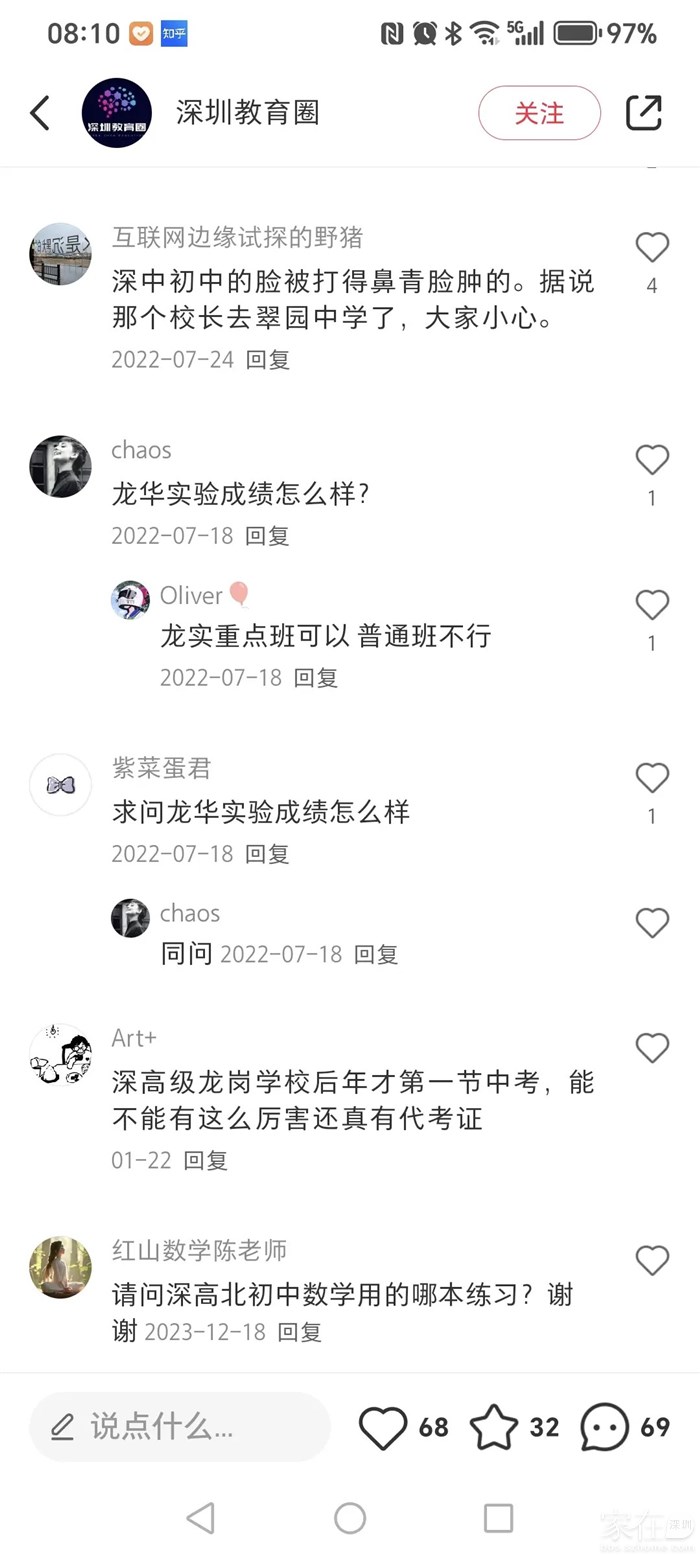Like 紫菜蛋君's comment
This screenshot has width=700, height=1555.
[652, 778]
